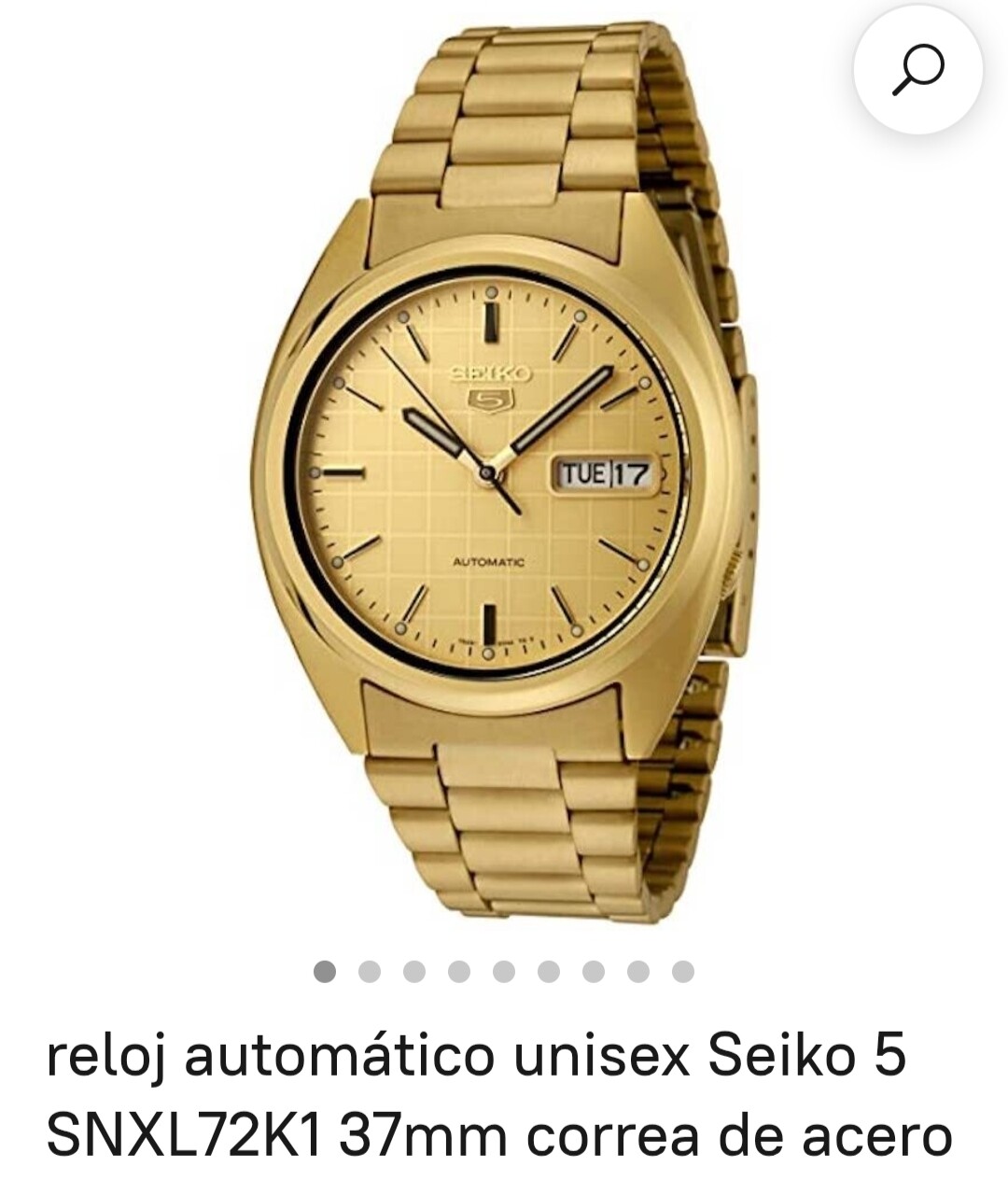Jump to the second image dot
Viewport: 1008px width, 1195px height.
click(x=370, y=972)
